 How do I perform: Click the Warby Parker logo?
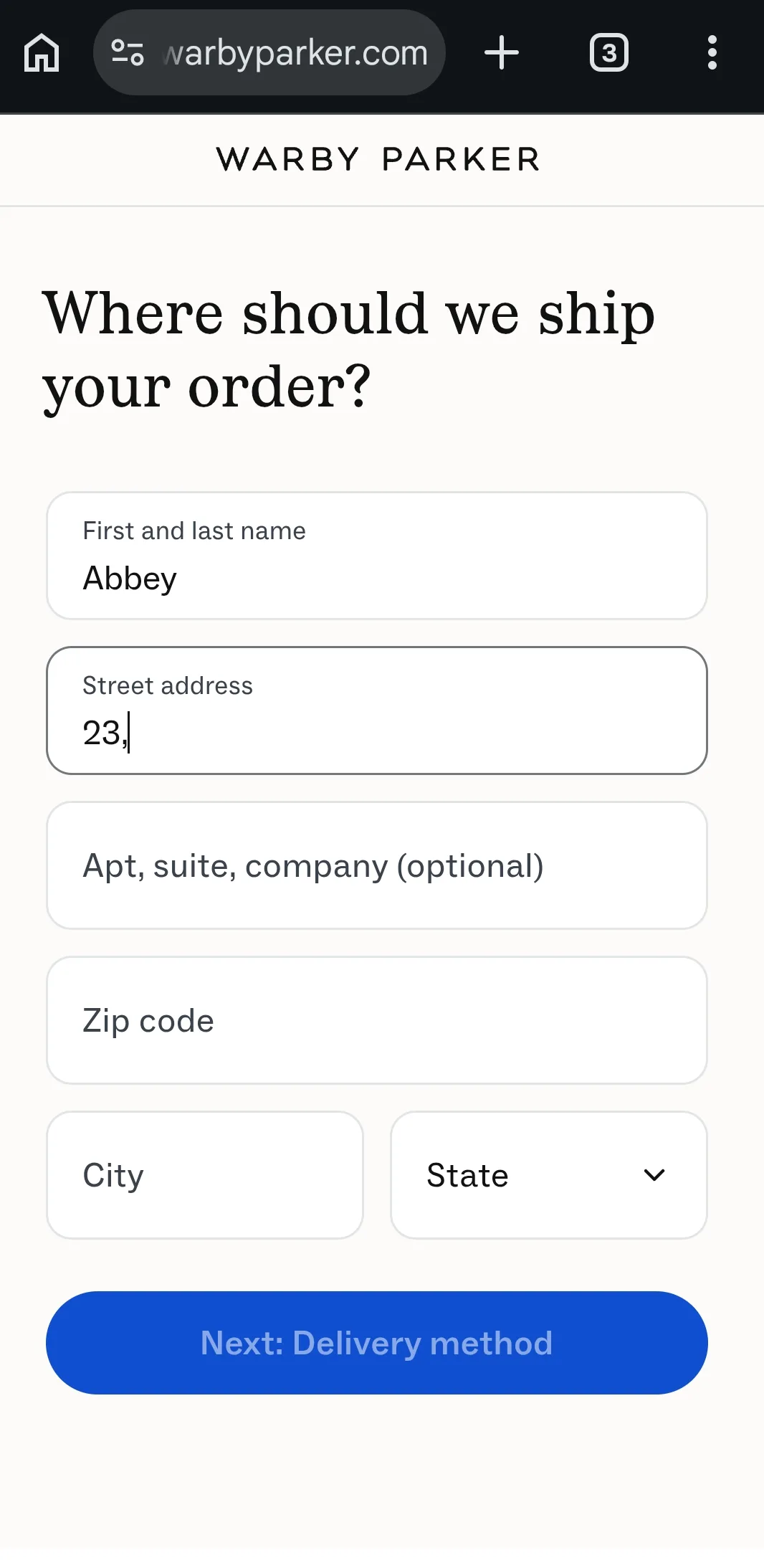[380, 158]
